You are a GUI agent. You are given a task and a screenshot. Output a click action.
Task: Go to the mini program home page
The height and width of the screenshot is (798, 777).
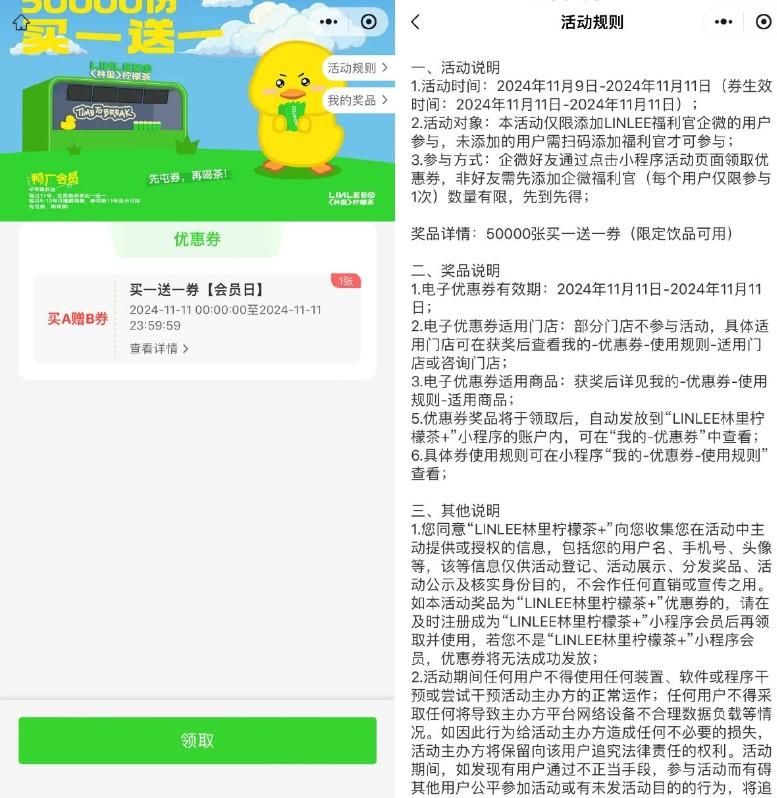pyautogui.click(x=20, y=22)
